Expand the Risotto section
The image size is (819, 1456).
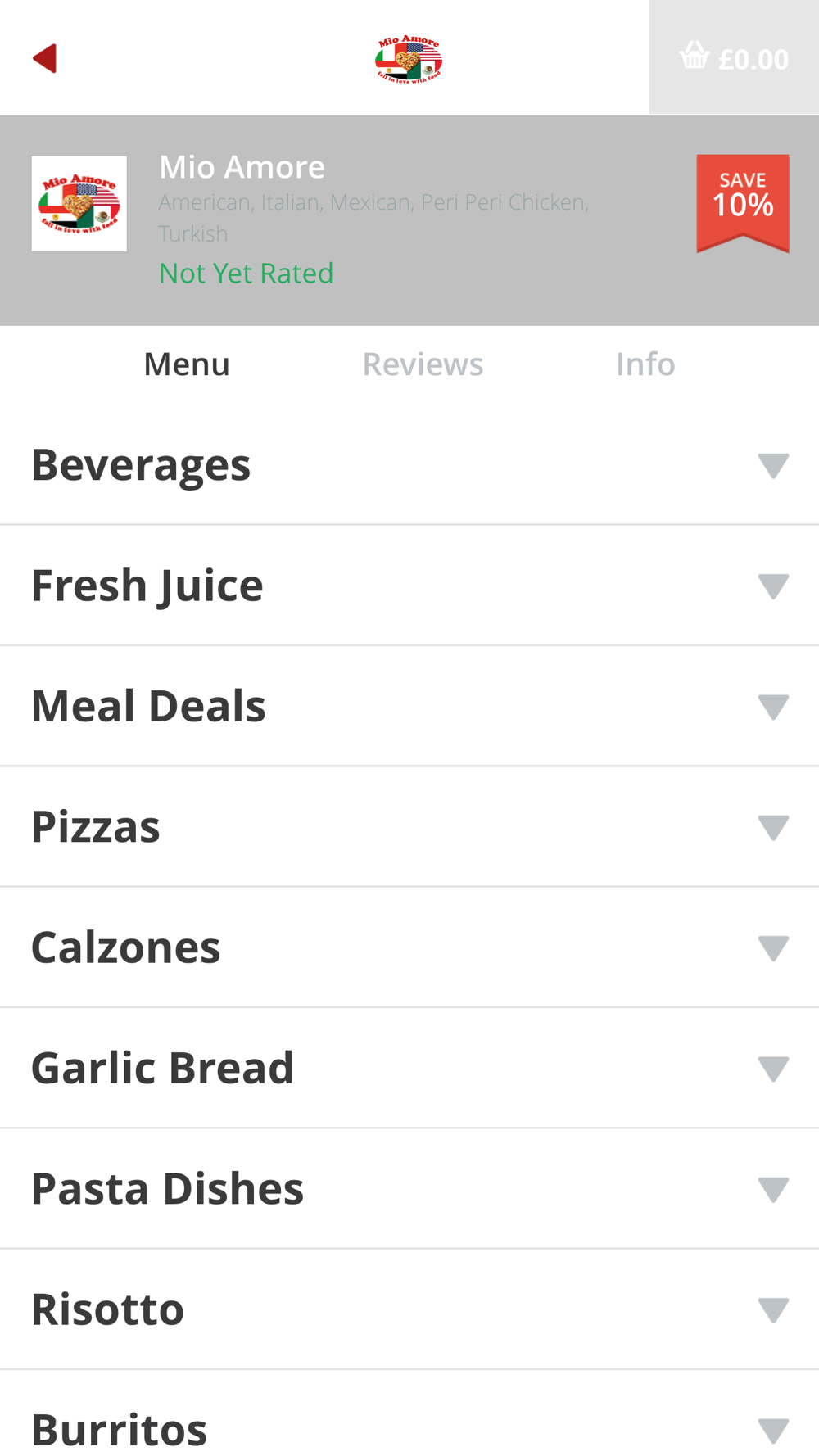(409, 1309)
